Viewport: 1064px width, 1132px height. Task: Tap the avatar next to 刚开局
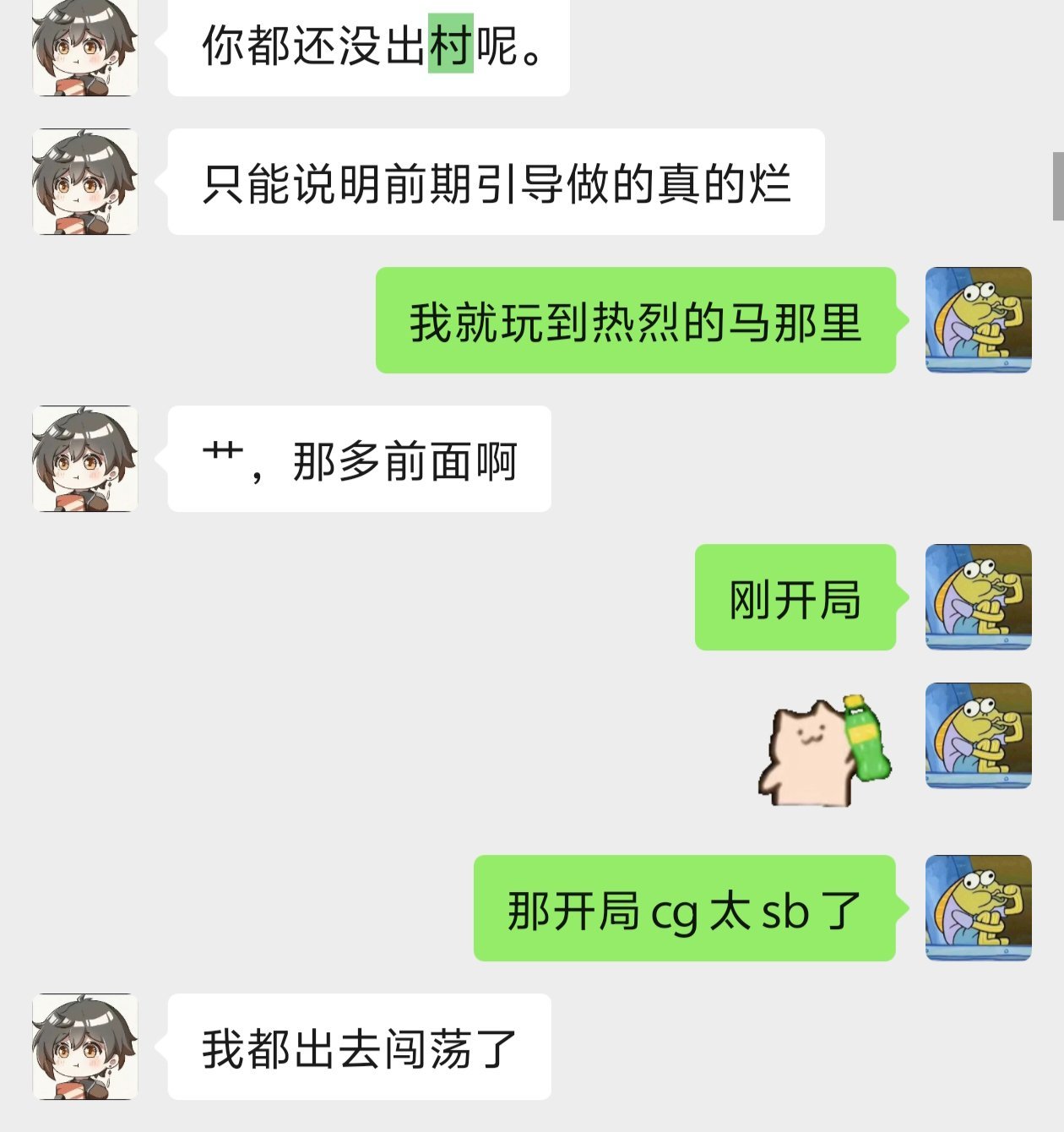pyautogui.click(x=978, y=597)
